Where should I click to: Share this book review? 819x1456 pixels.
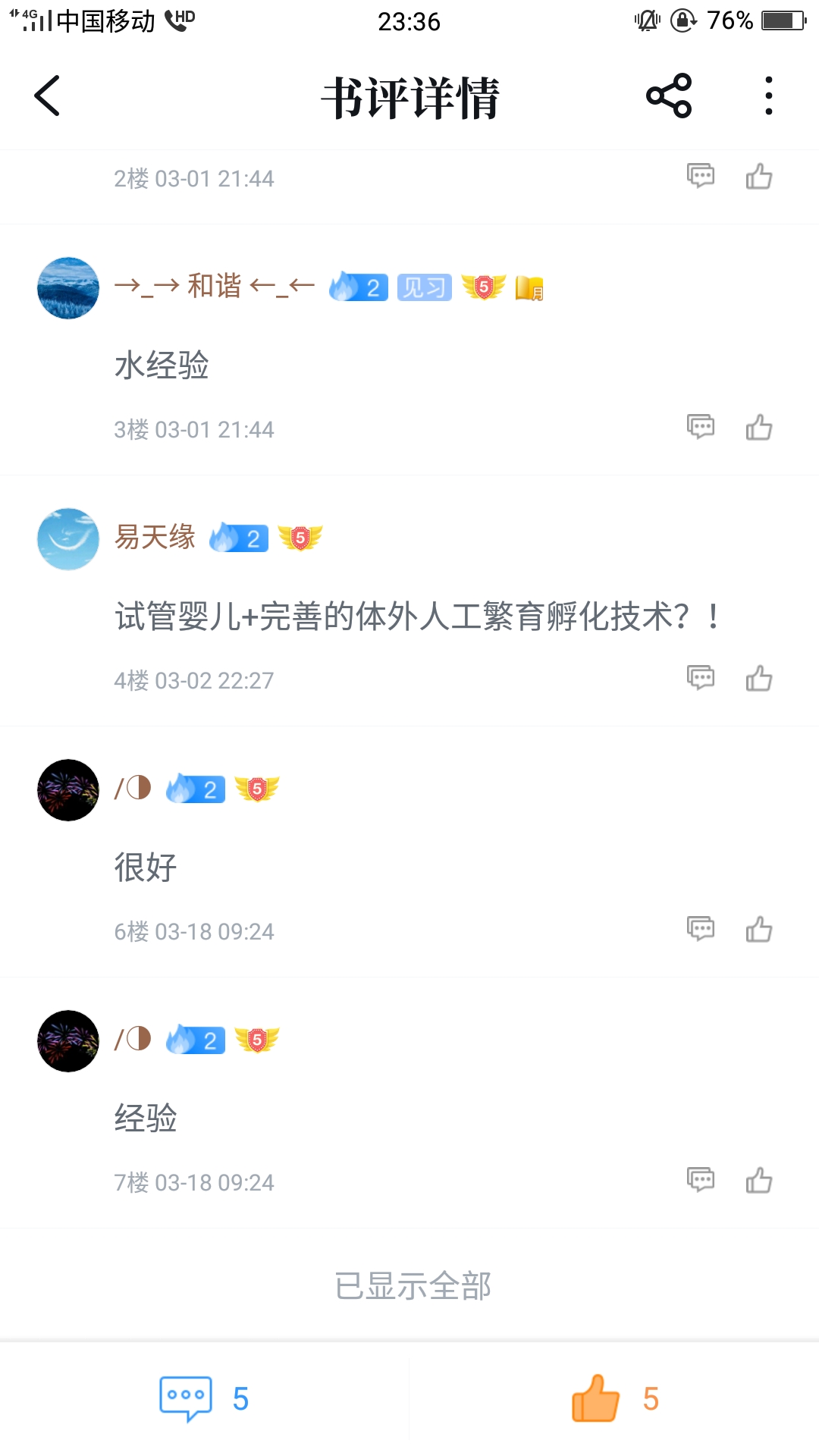(x=669, y=96)
